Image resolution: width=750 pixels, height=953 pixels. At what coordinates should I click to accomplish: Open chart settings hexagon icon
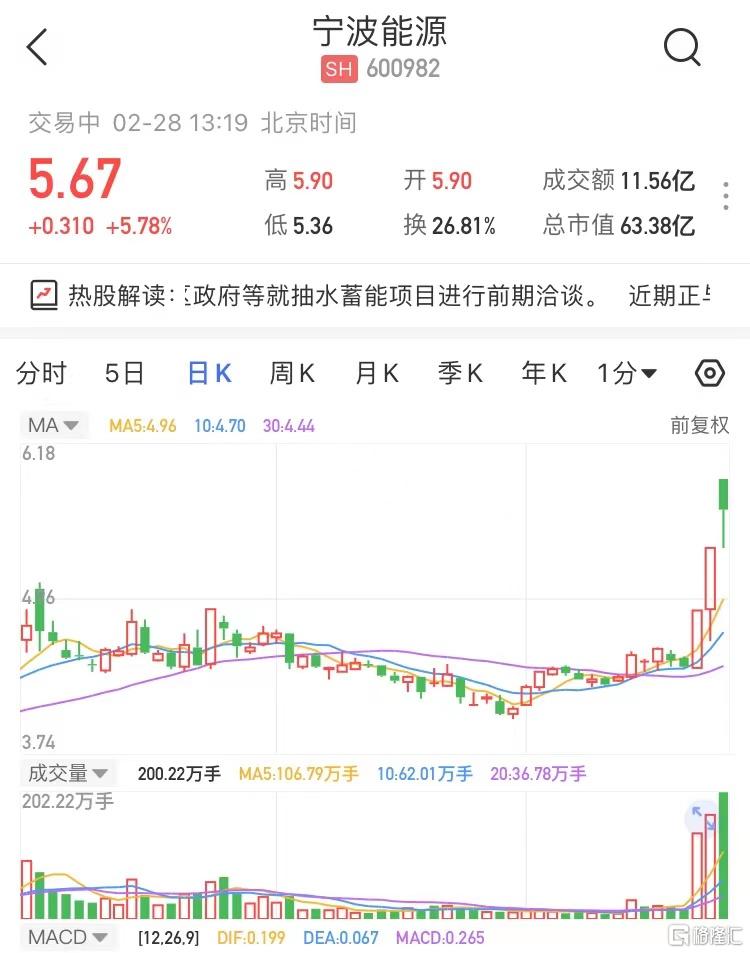point(709,373)
